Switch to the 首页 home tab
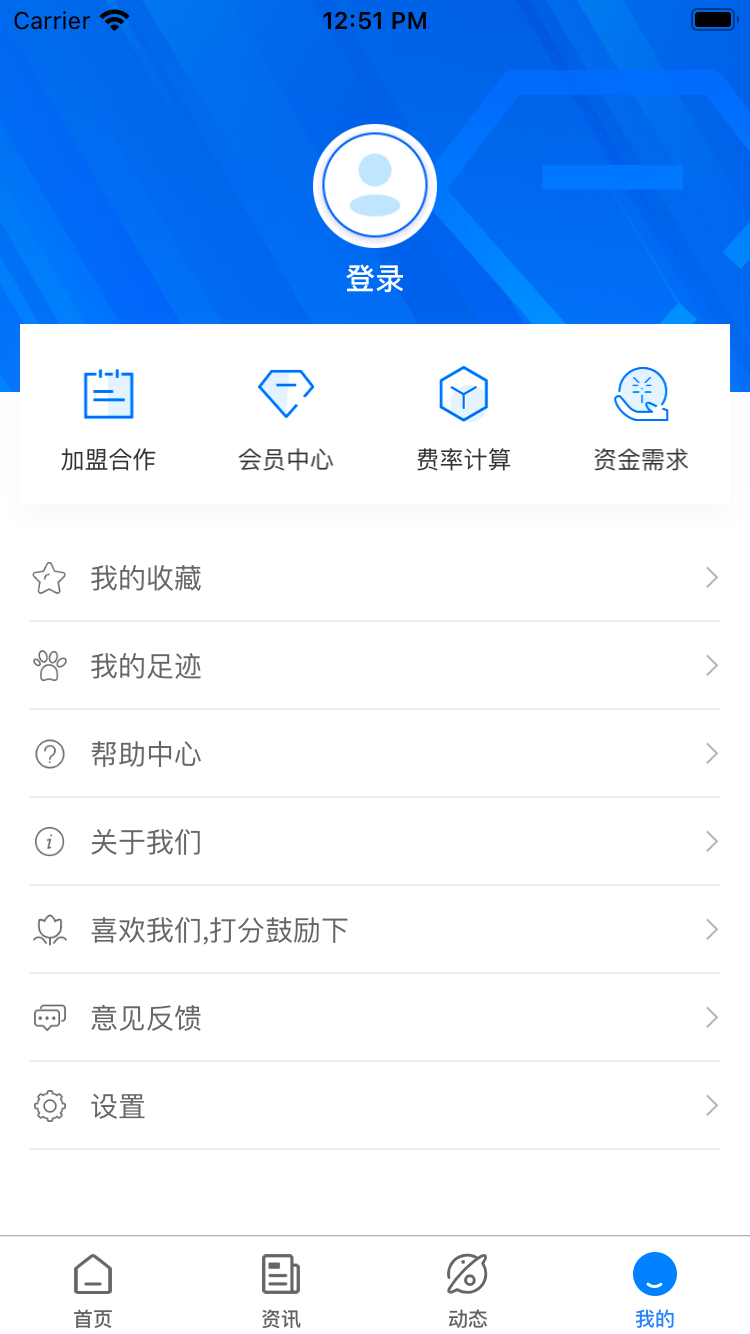Screen dimensions: 750x1334 point(93,1289)
